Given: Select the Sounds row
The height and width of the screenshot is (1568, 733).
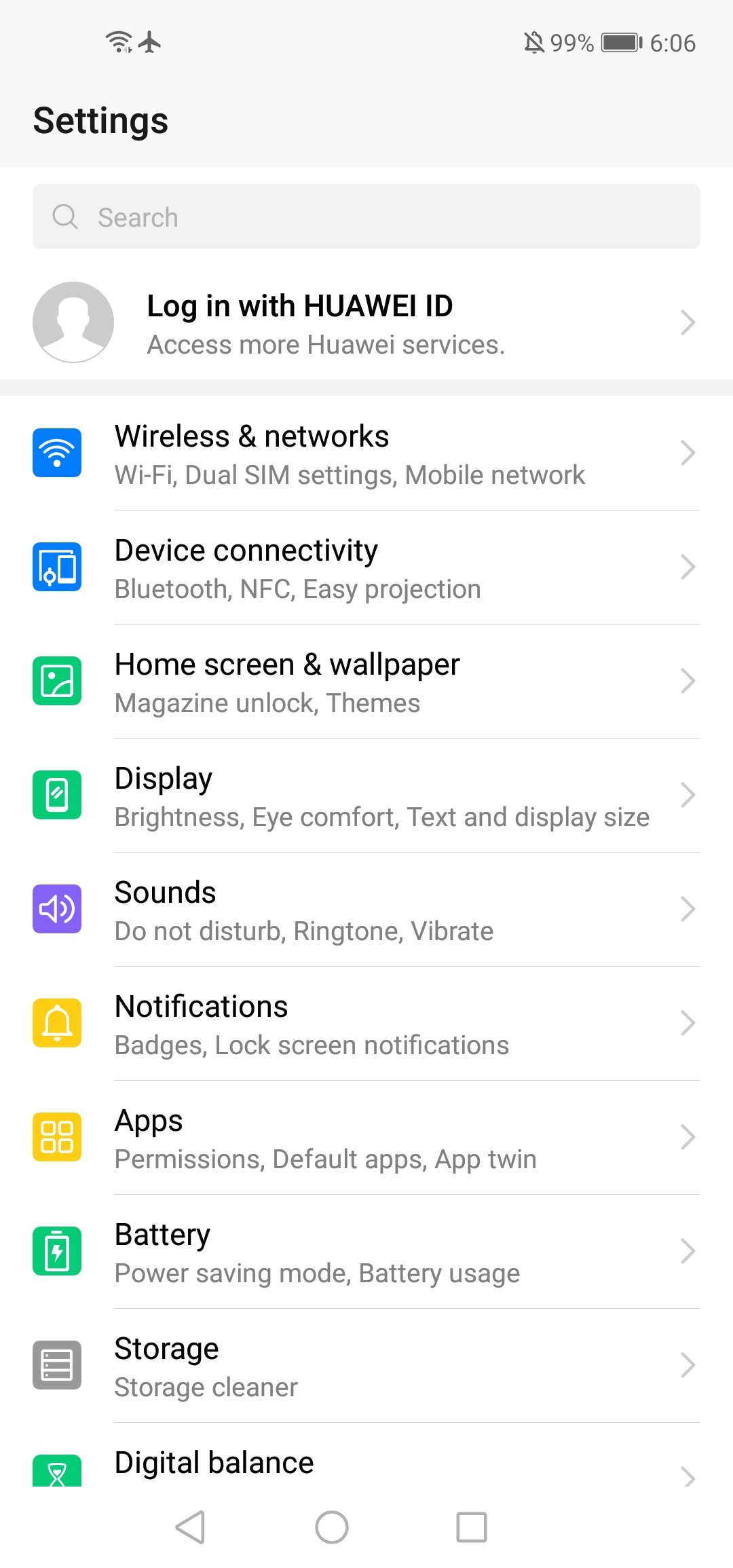Looking at the screenshot, I should coord(366,910).
